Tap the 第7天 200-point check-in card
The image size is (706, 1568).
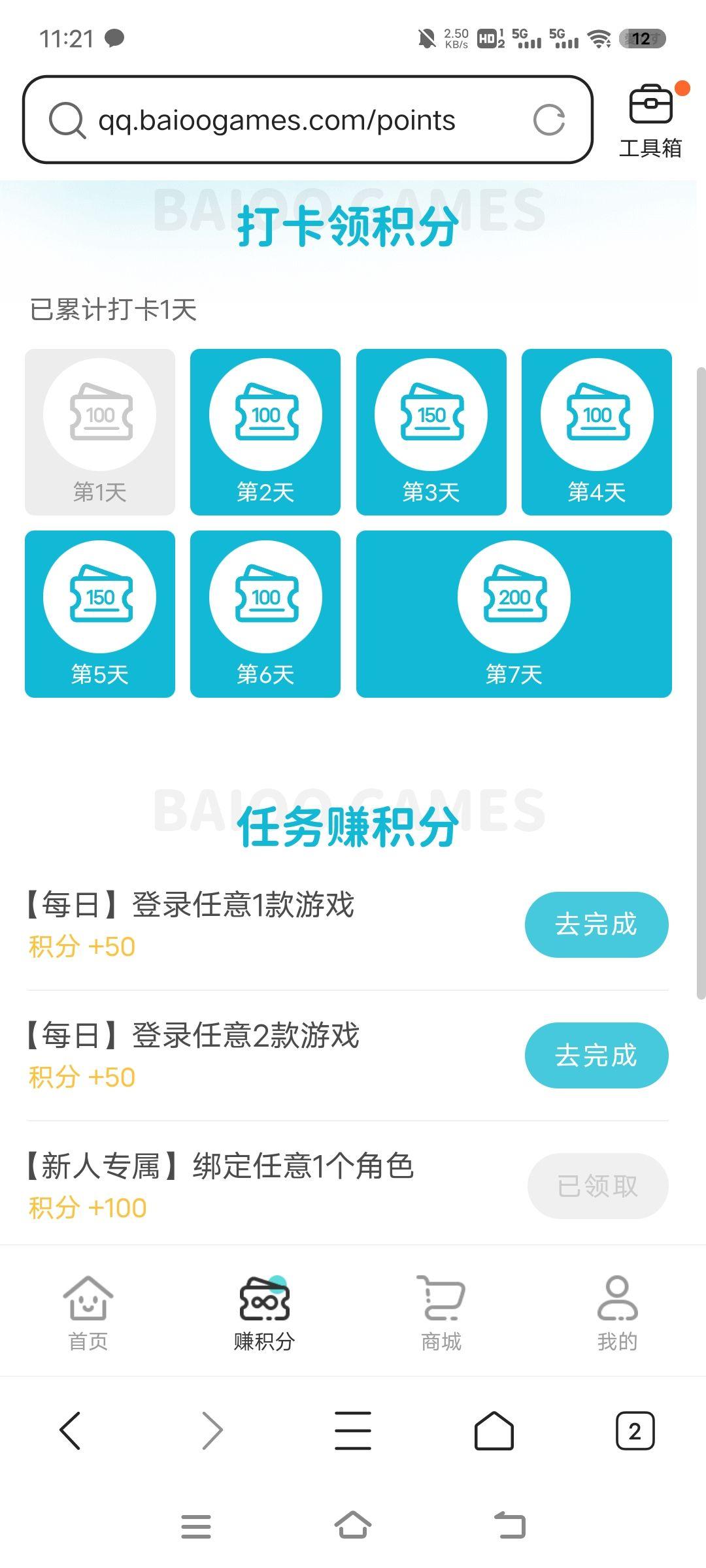tap(514, 614)
